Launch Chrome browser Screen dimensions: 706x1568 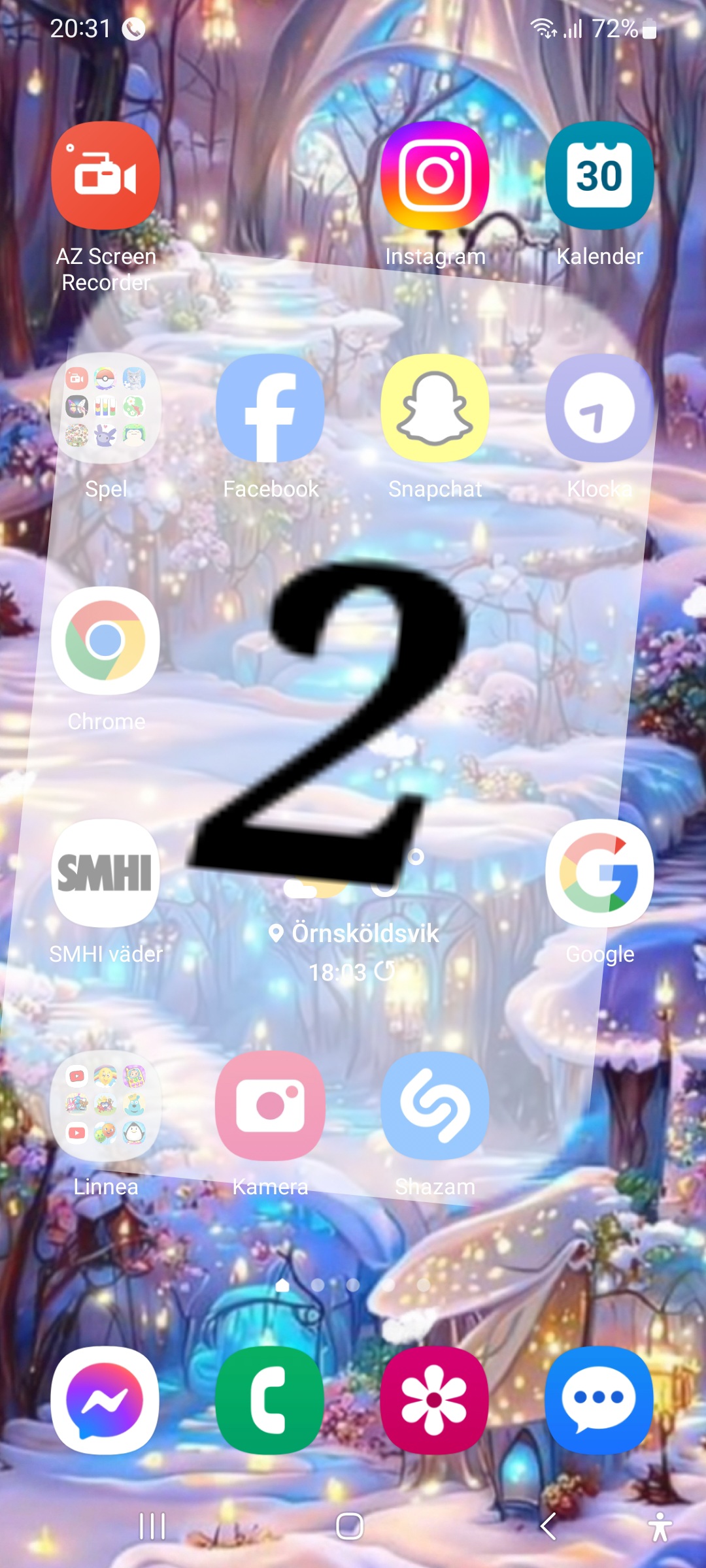(105, 640)
